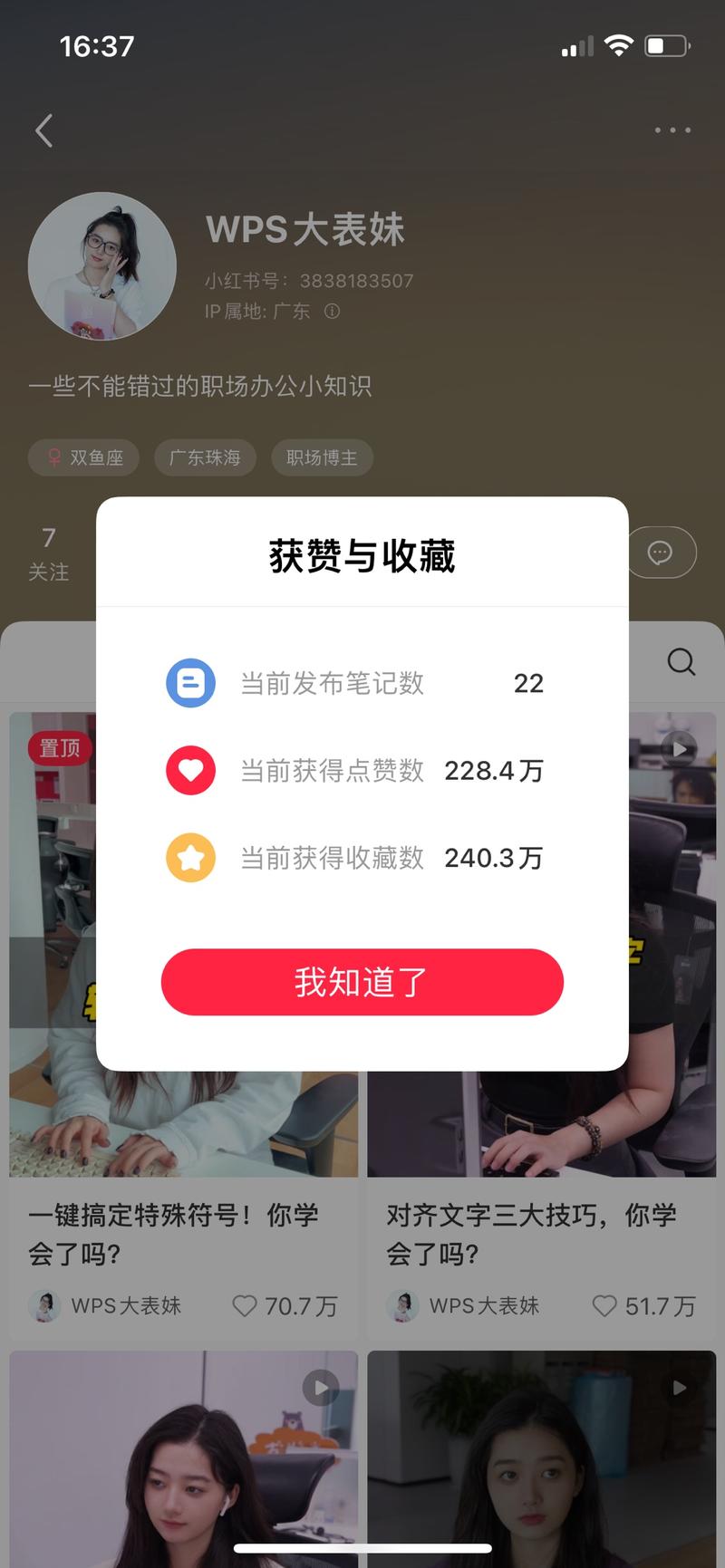Open the chat bubble icon on the profile
Screen dimensions: 725x1568
pos(660,553)
